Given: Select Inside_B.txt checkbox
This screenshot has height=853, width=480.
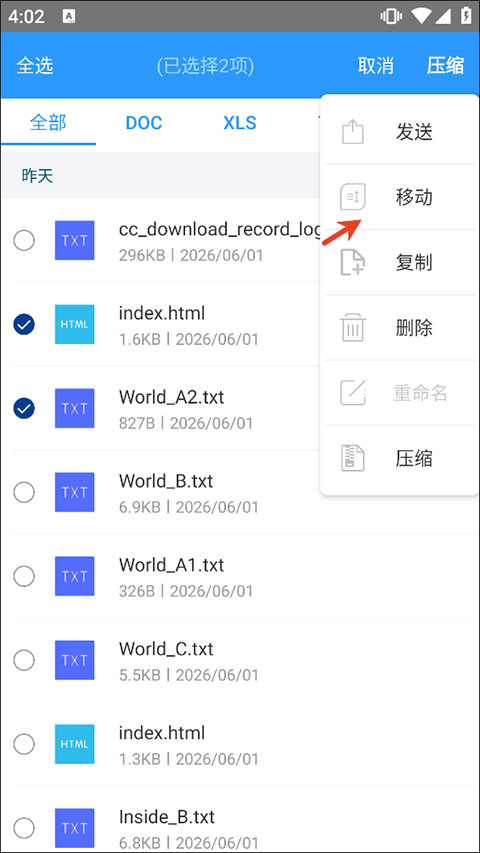Looking at the screenshot, I should pyautogui.click(x=24, y=827).
